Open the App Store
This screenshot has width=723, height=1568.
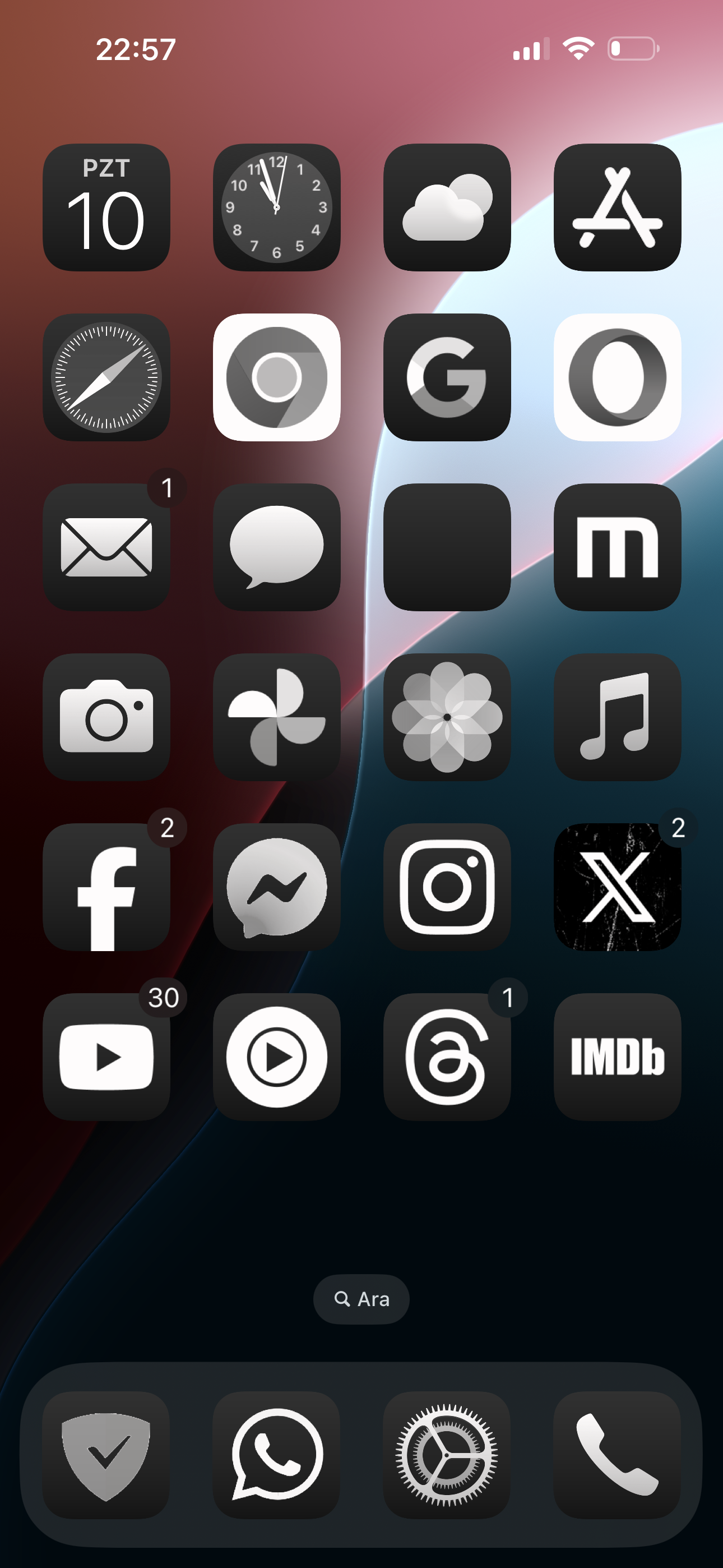(x=618, y=207)
